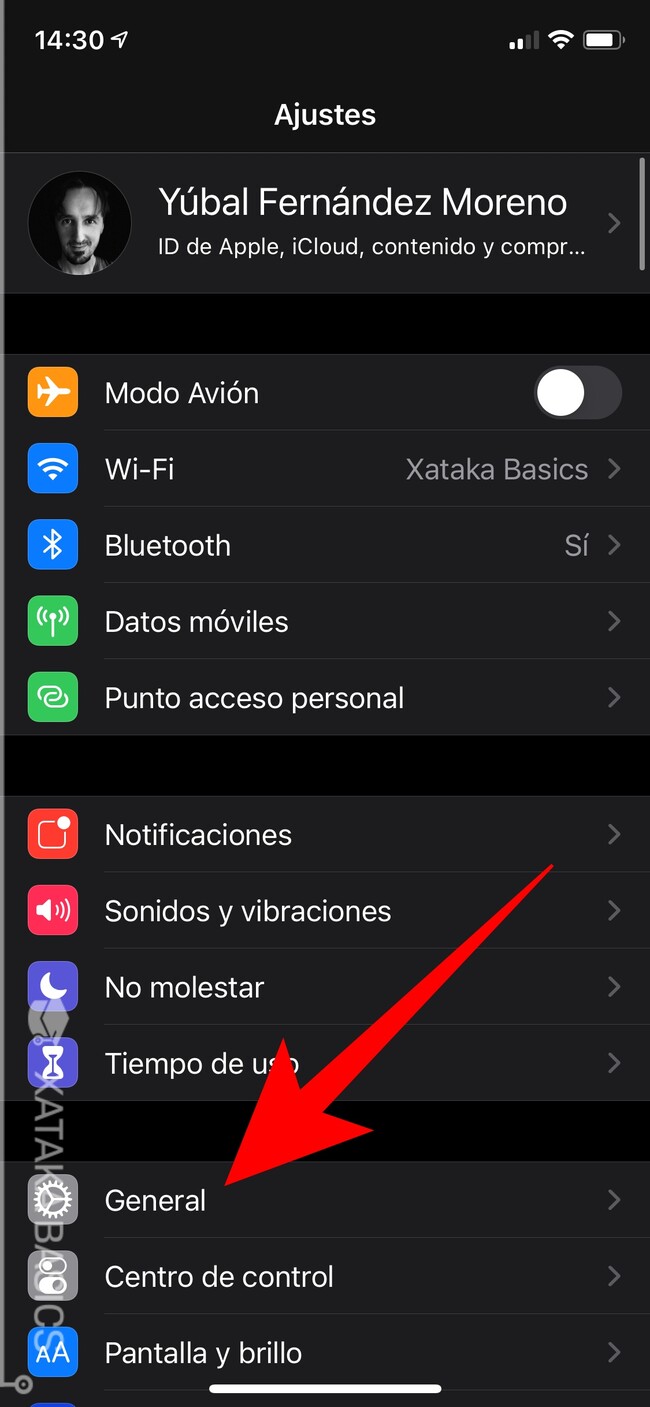Viewport: 650px width, 1407px height.
Task: Open No molestar settings
Action: (325, 987)
